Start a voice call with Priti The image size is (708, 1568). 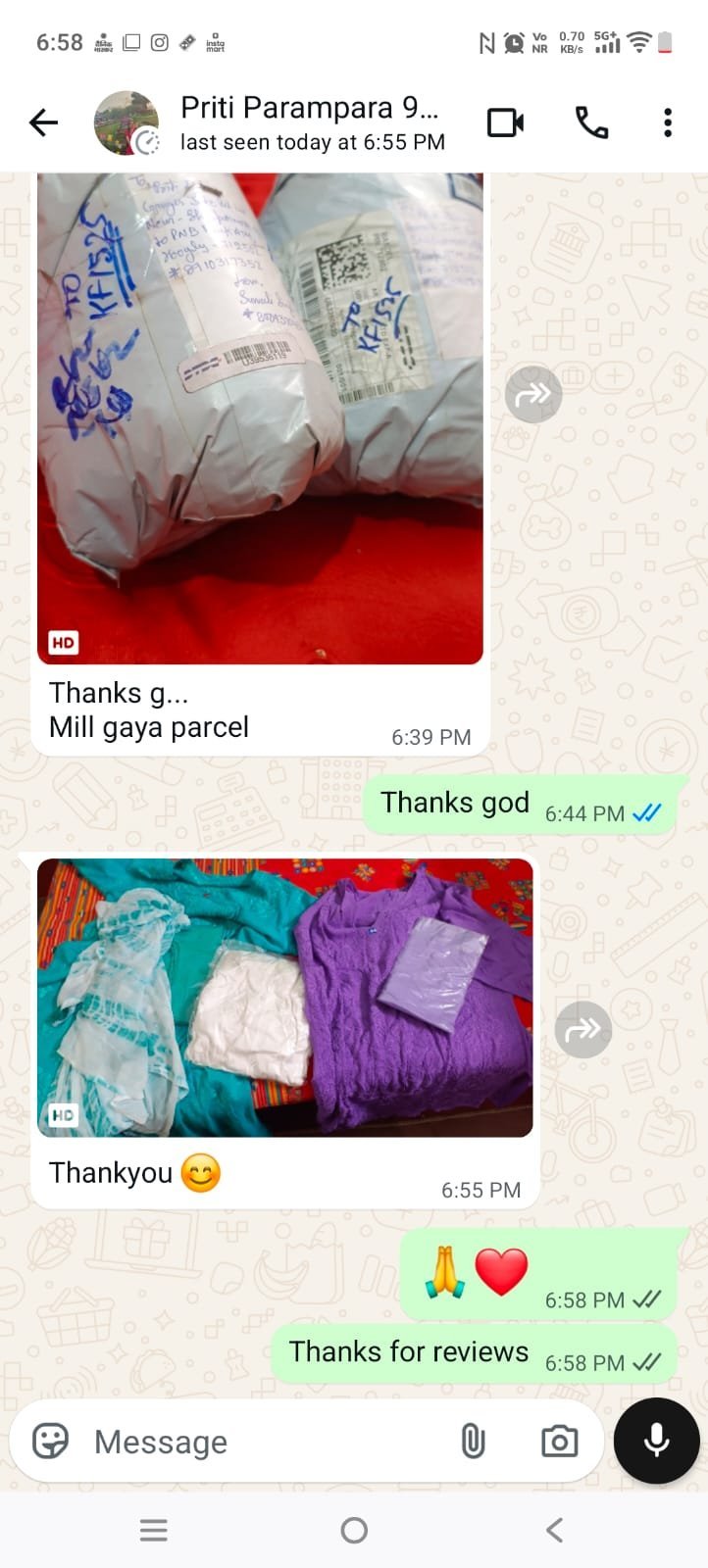click(591, 122)
